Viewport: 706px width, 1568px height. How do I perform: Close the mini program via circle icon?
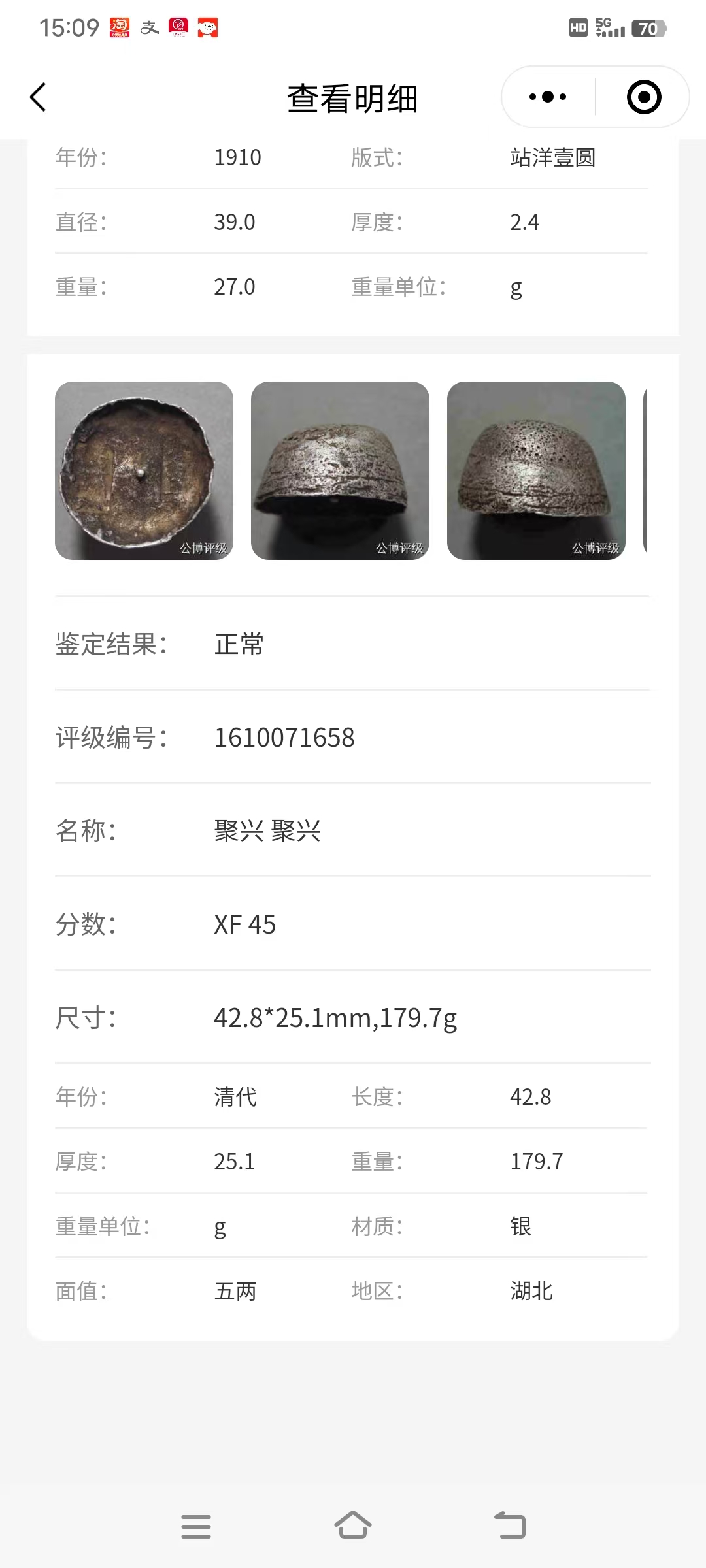[x=643, y=97]
